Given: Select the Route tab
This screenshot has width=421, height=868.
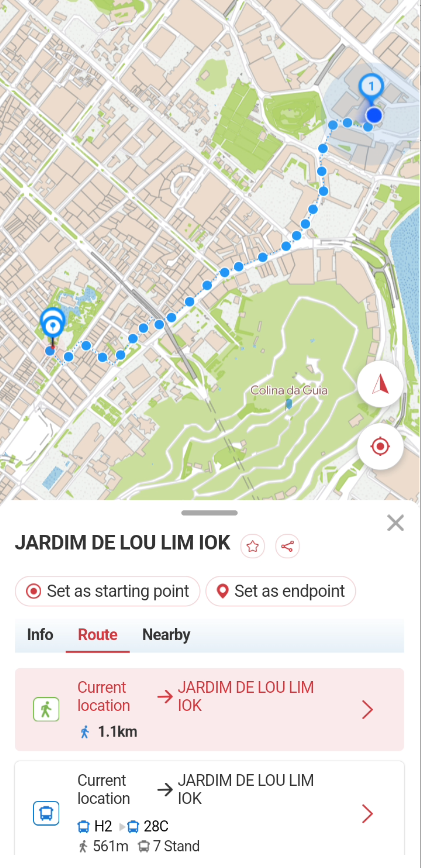Looking at the screenshot, I should [97, 635].
